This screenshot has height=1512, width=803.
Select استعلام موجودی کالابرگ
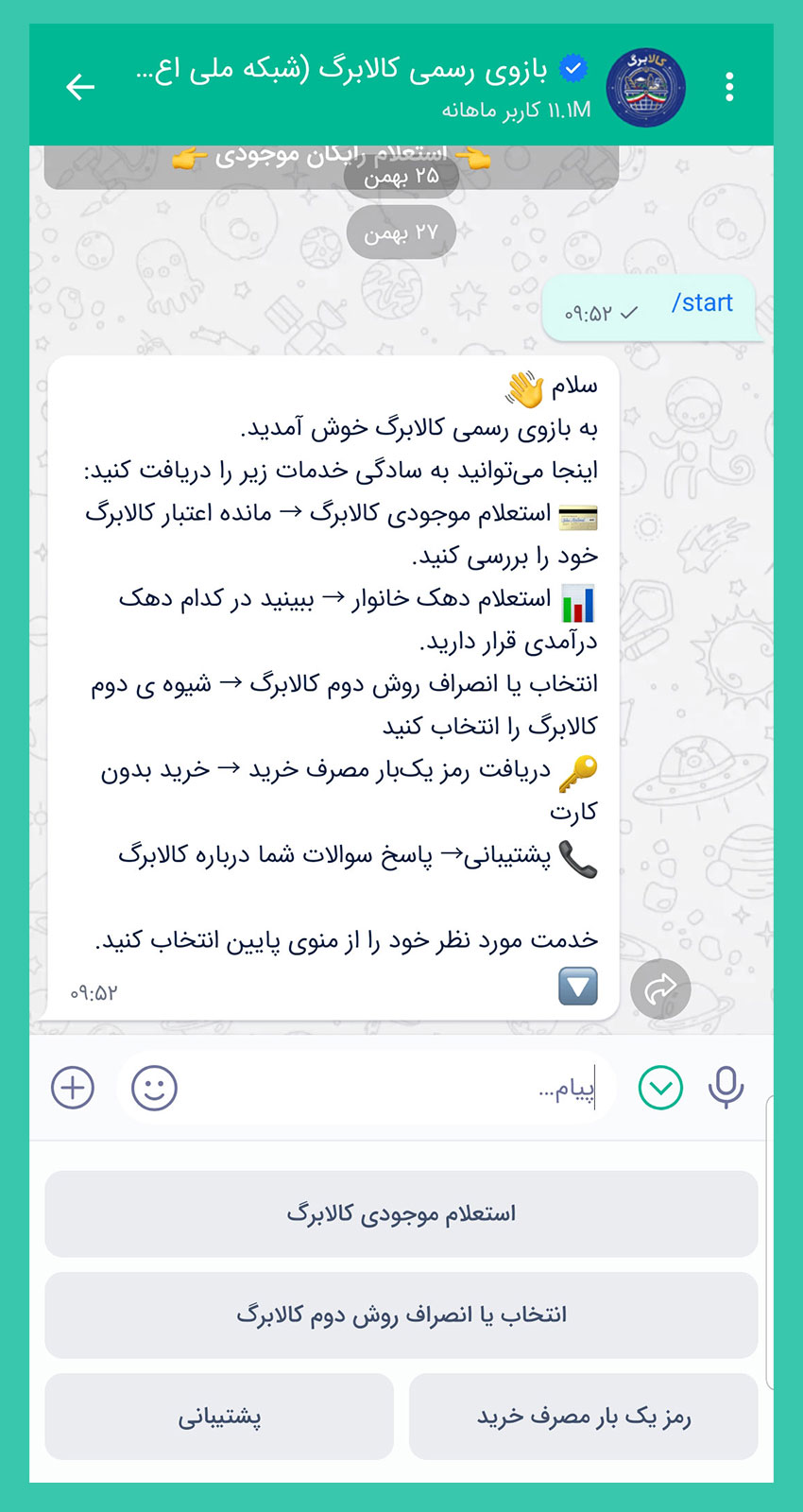[x=401, y=1213]
